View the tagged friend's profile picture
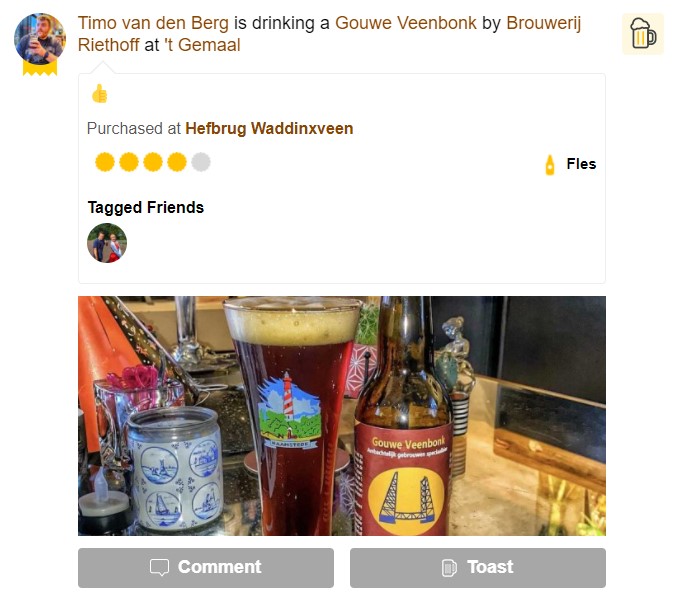Image resolution: width=680 pixels, height=601 pixels. [x=107, y=243]
